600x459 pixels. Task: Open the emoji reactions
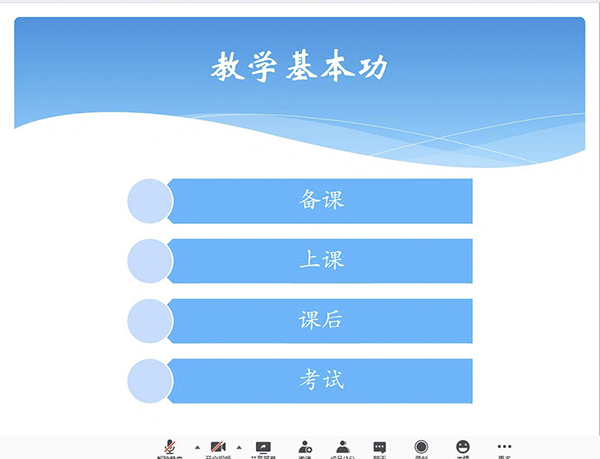(462, 447)
